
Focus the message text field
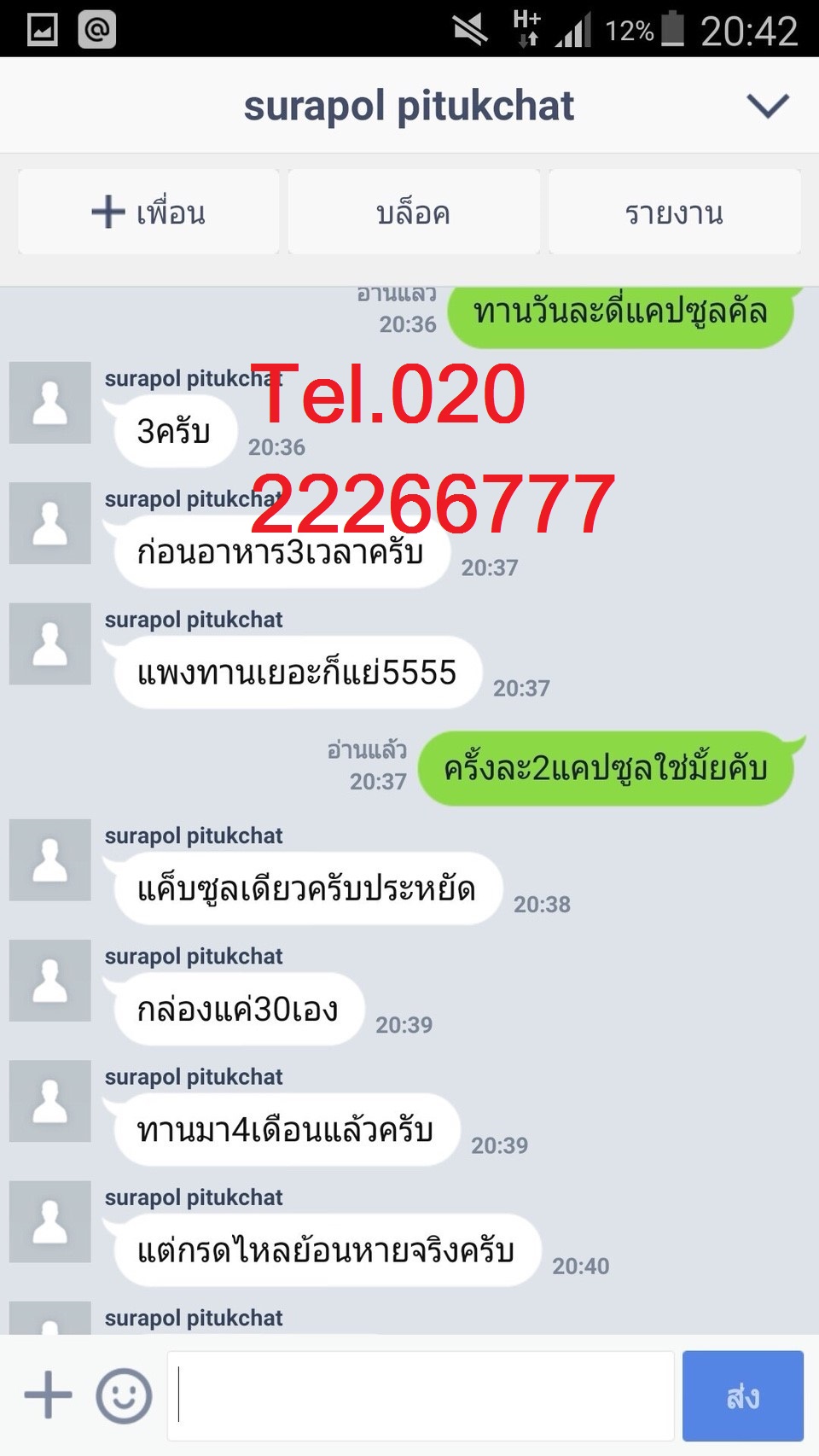pos(421,1395)
